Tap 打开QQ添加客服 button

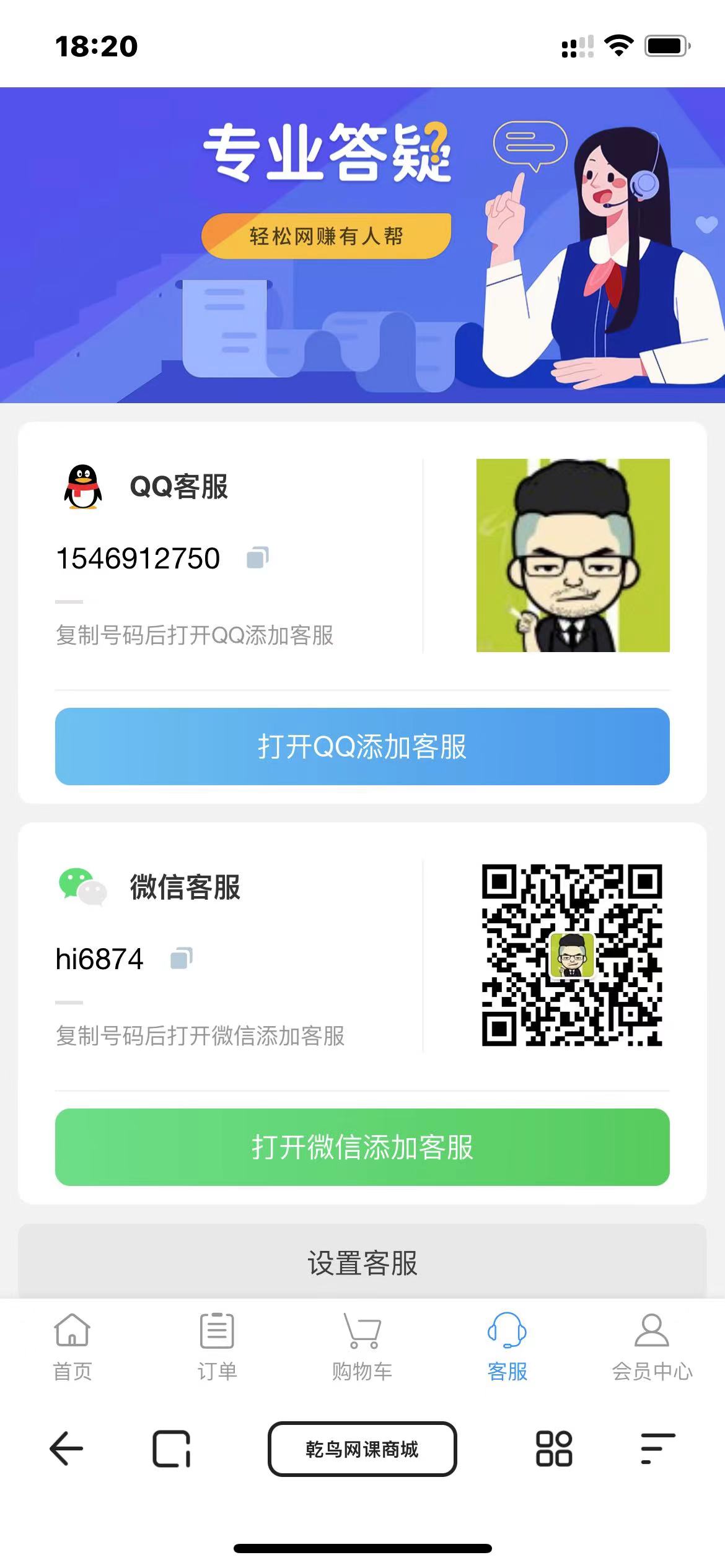(362, 746)
